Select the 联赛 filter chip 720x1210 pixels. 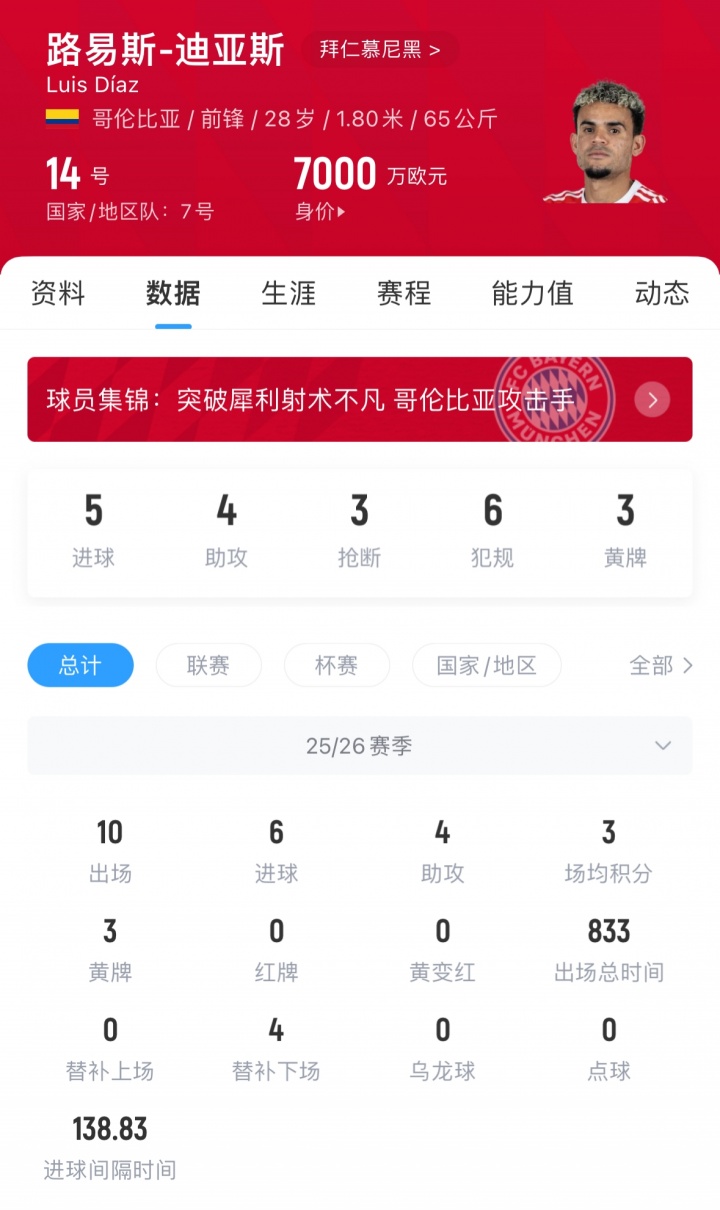(x=208, y=665)
